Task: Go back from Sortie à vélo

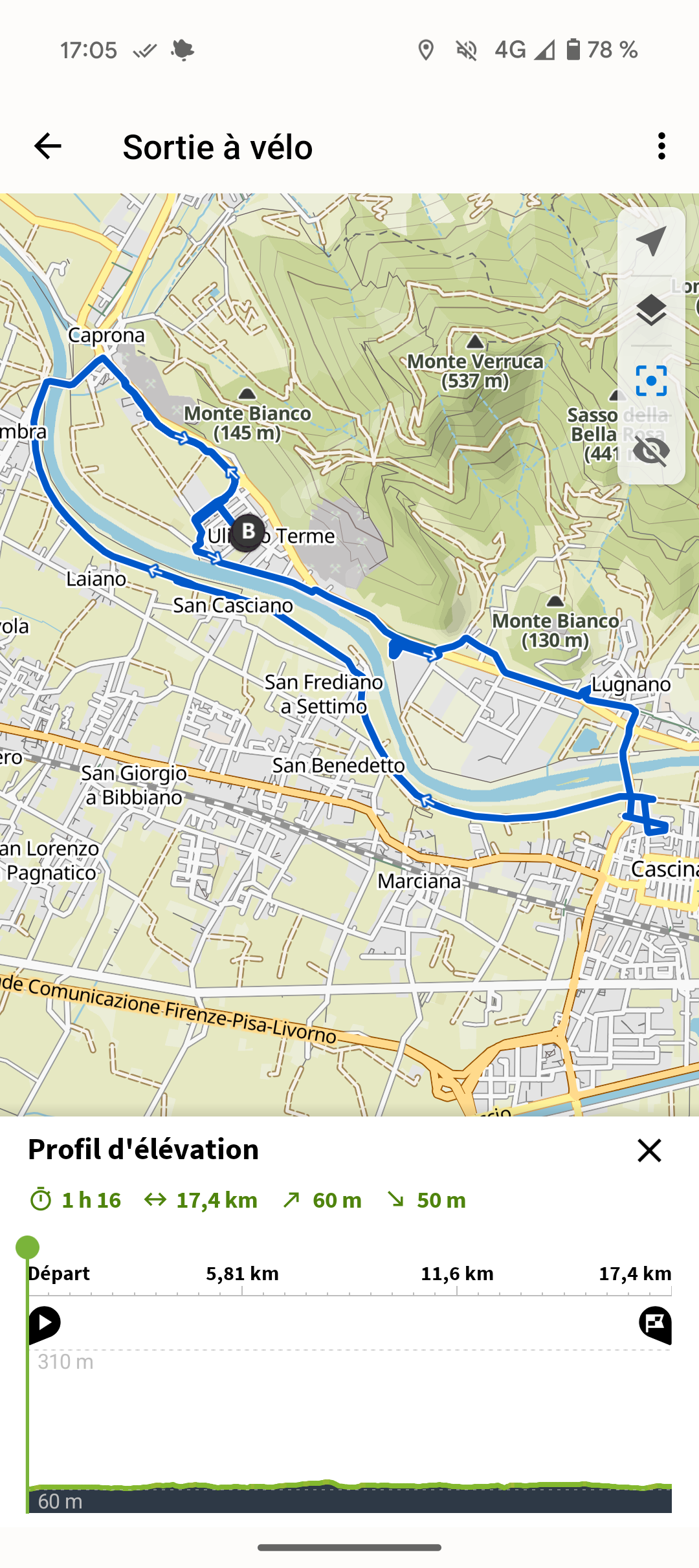Action: [47, 146]
